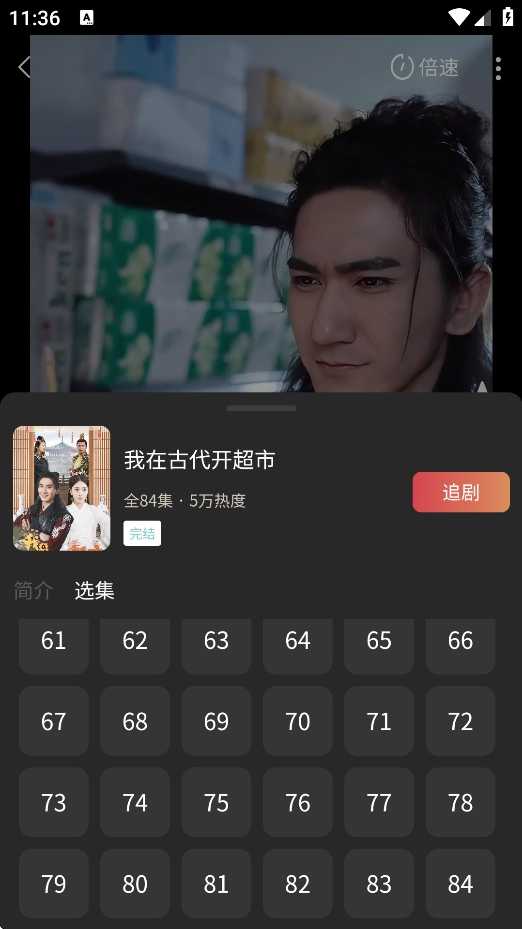
Task: Open the 我在古代开超市 poster thumbnail
Action: (62, 489)
